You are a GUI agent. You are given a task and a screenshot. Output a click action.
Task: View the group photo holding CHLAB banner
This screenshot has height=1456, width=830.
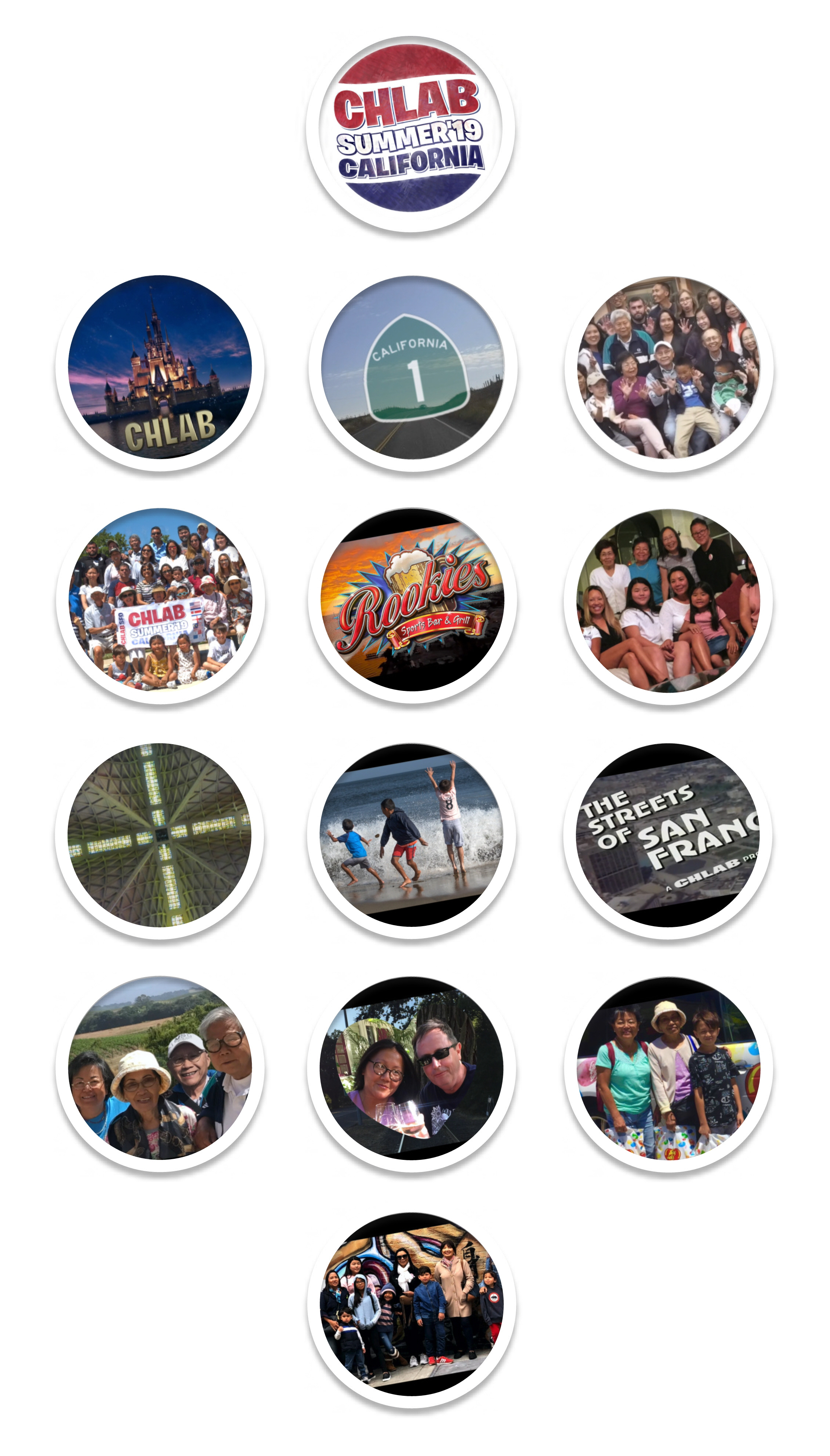tap(160, 601)
